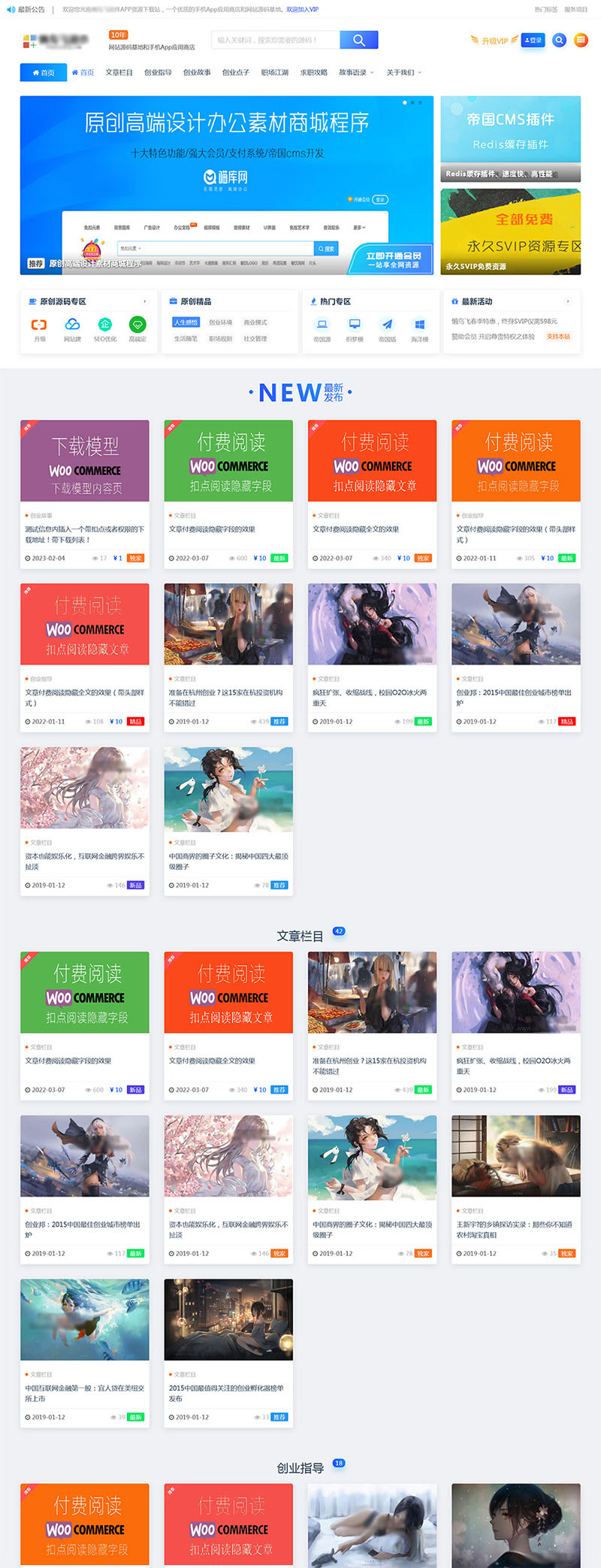Screen dimensions: 601x1568
Task: Tap the blue magnifier search button
Action: click(358, 40)
